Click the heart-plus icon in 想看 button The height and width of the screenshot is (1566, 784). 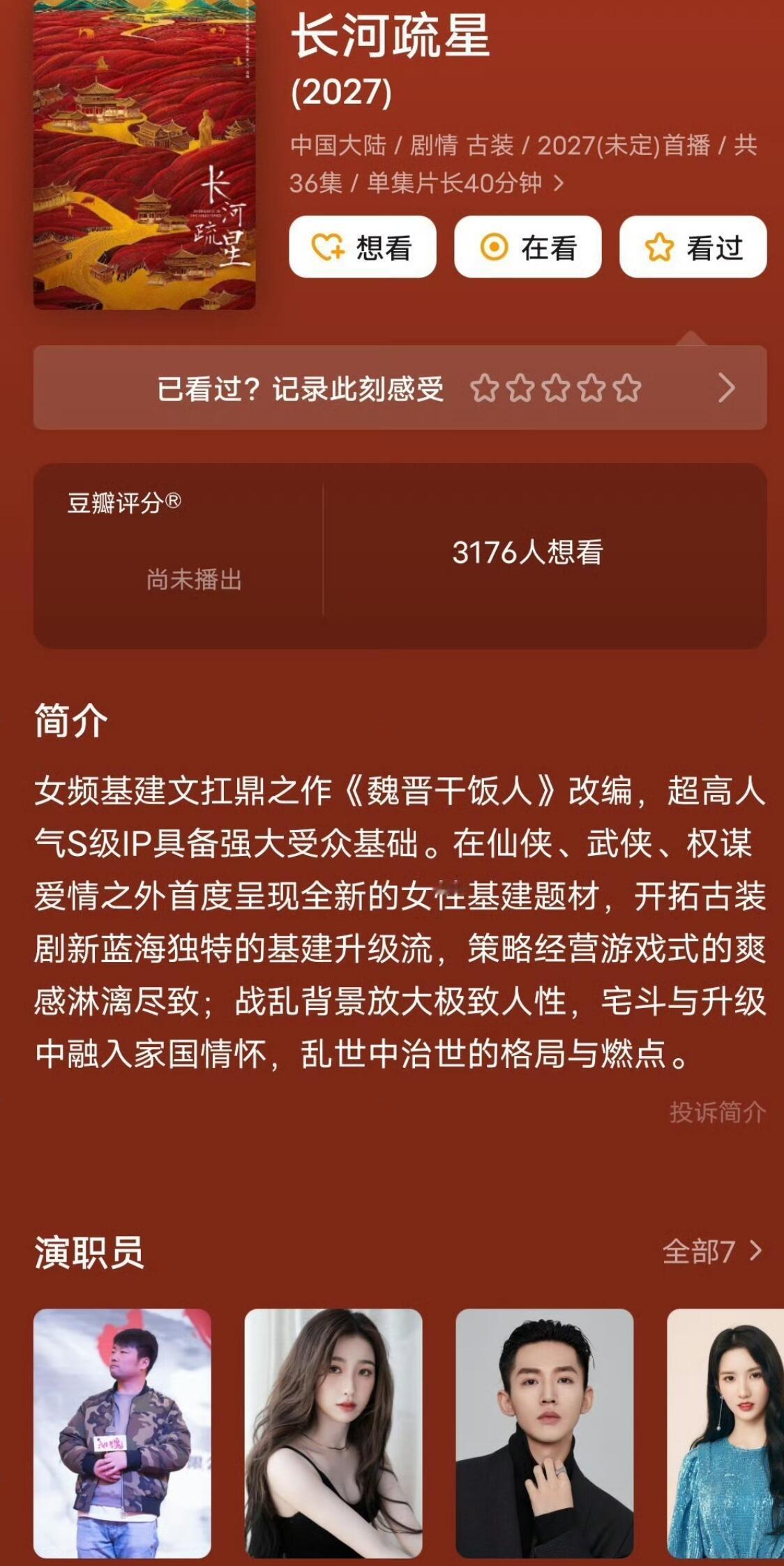(327, 246)
